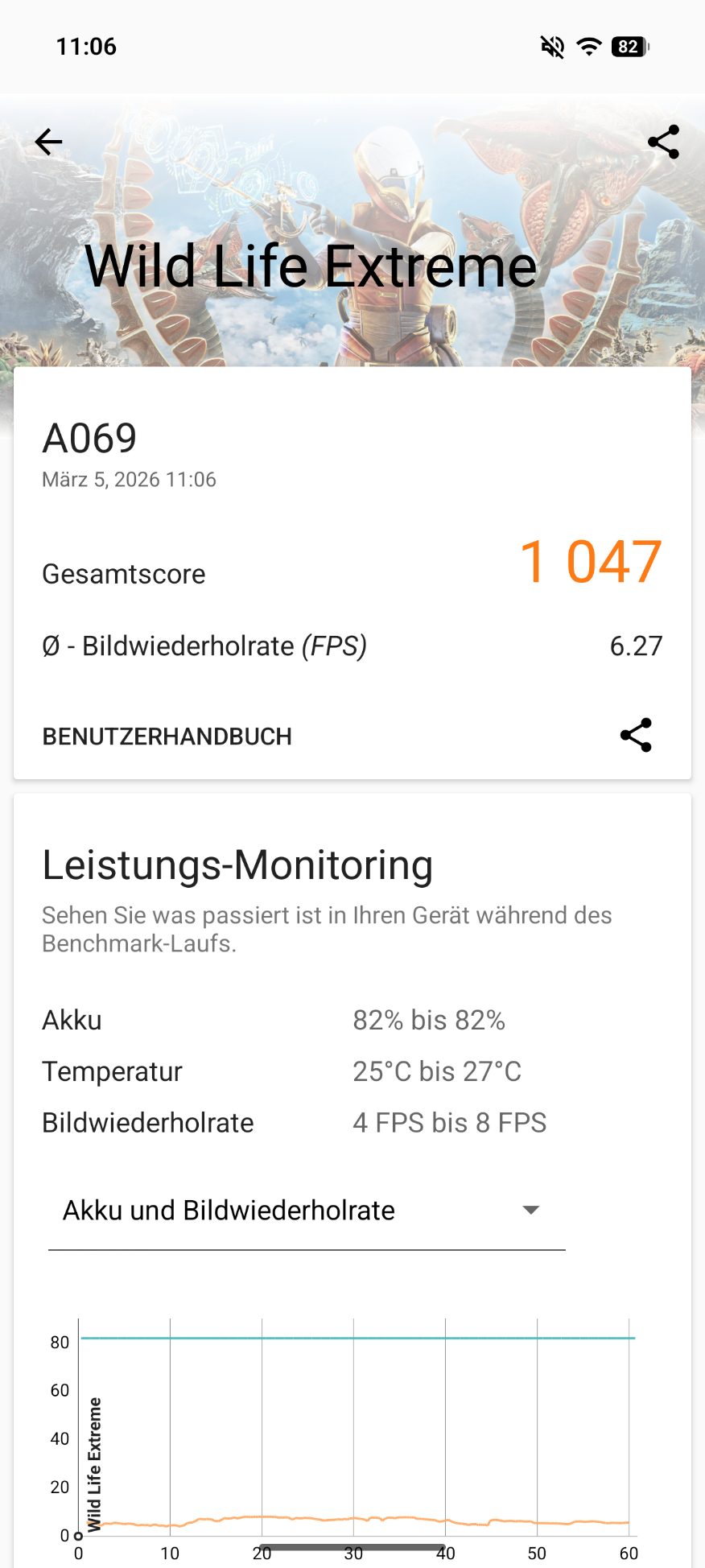Viewport: 705px width, 1568px height.
Task: Expand the Akku und Bildwiederholrate dropdown
Action: click(x=306, y=1211)
